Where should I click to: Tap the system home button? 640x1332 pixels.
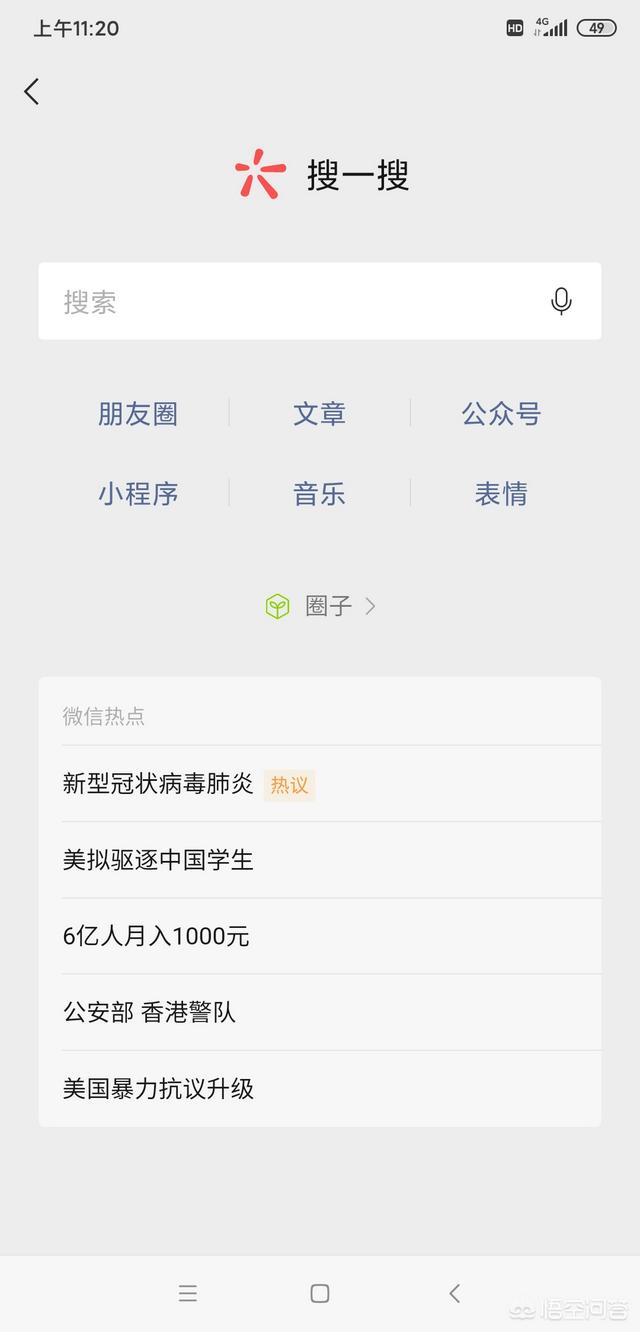click(320, 1294)
